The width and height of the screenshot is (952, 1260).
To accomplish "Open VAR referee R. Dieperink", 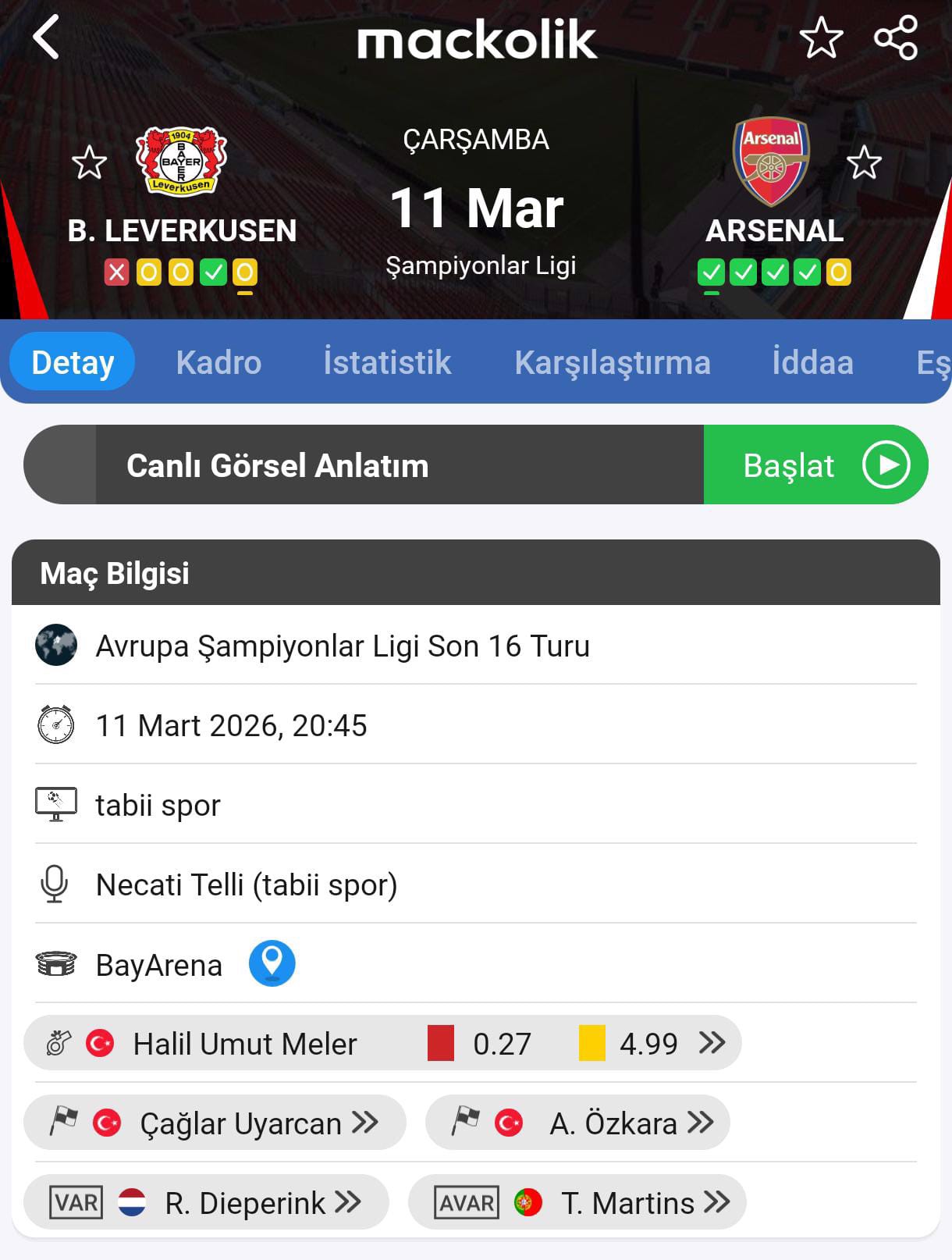I will 206,1203.
